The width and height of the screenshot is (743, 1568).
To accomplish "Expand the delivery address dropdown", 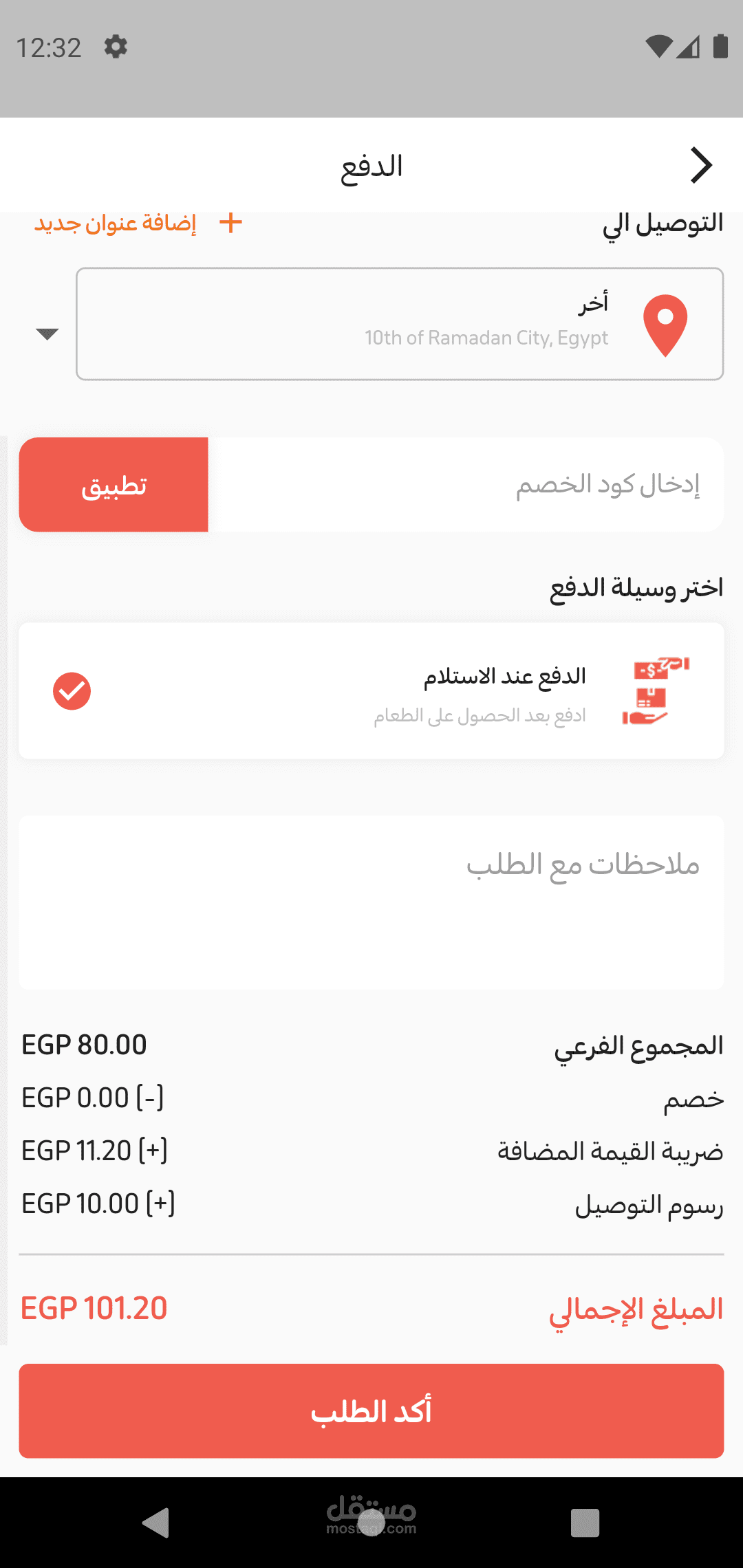I will pyautogui.click(x=47, y=334).
